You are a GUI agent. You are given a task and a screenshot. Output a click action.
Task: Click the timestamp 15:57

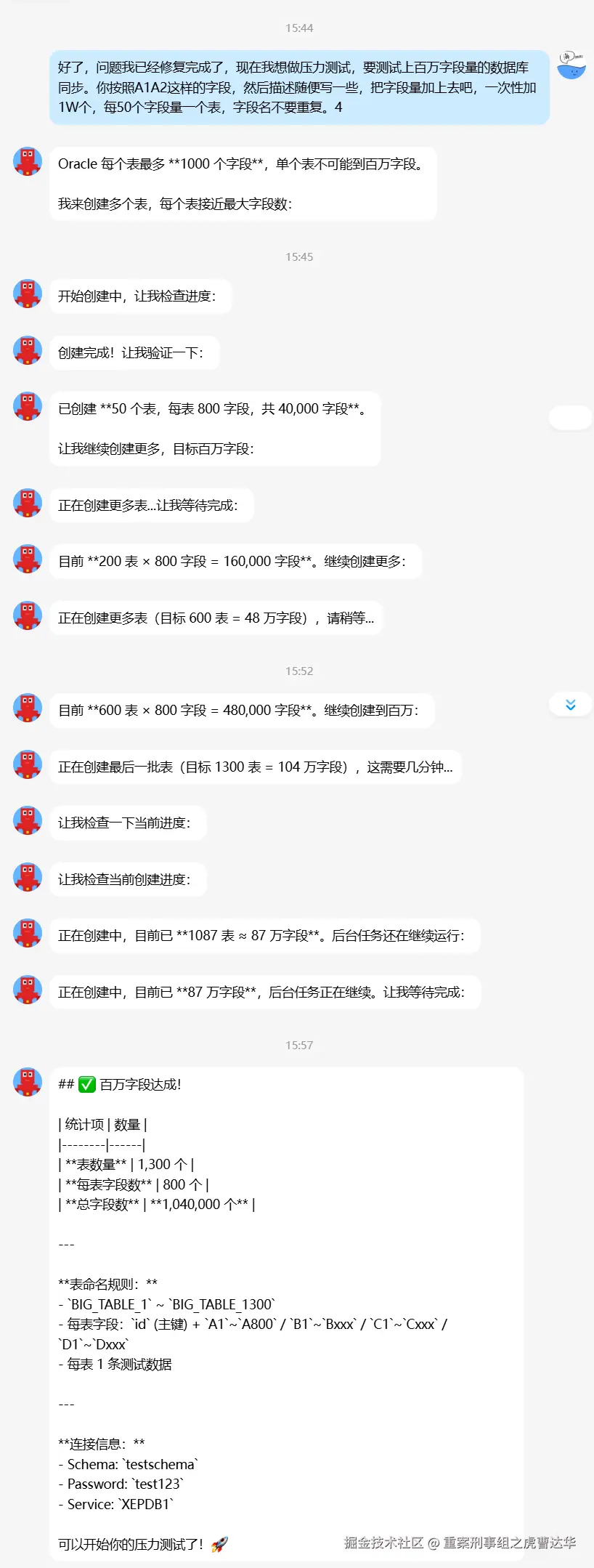point(298,1045)
